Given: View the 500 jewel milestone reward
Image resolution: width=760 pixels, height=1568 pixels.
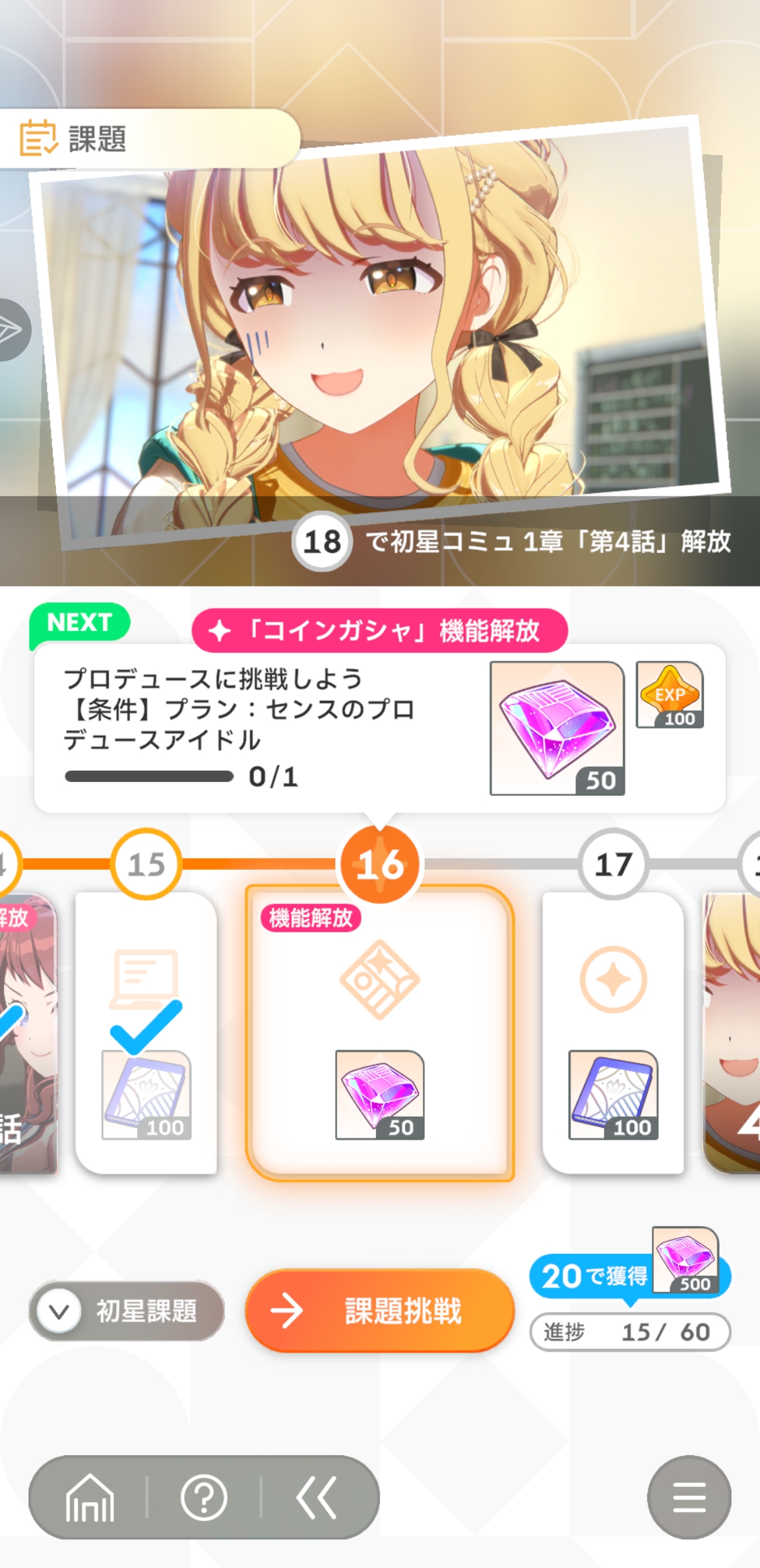Looking at the screenshot, I should click(x=685, y=1259).
